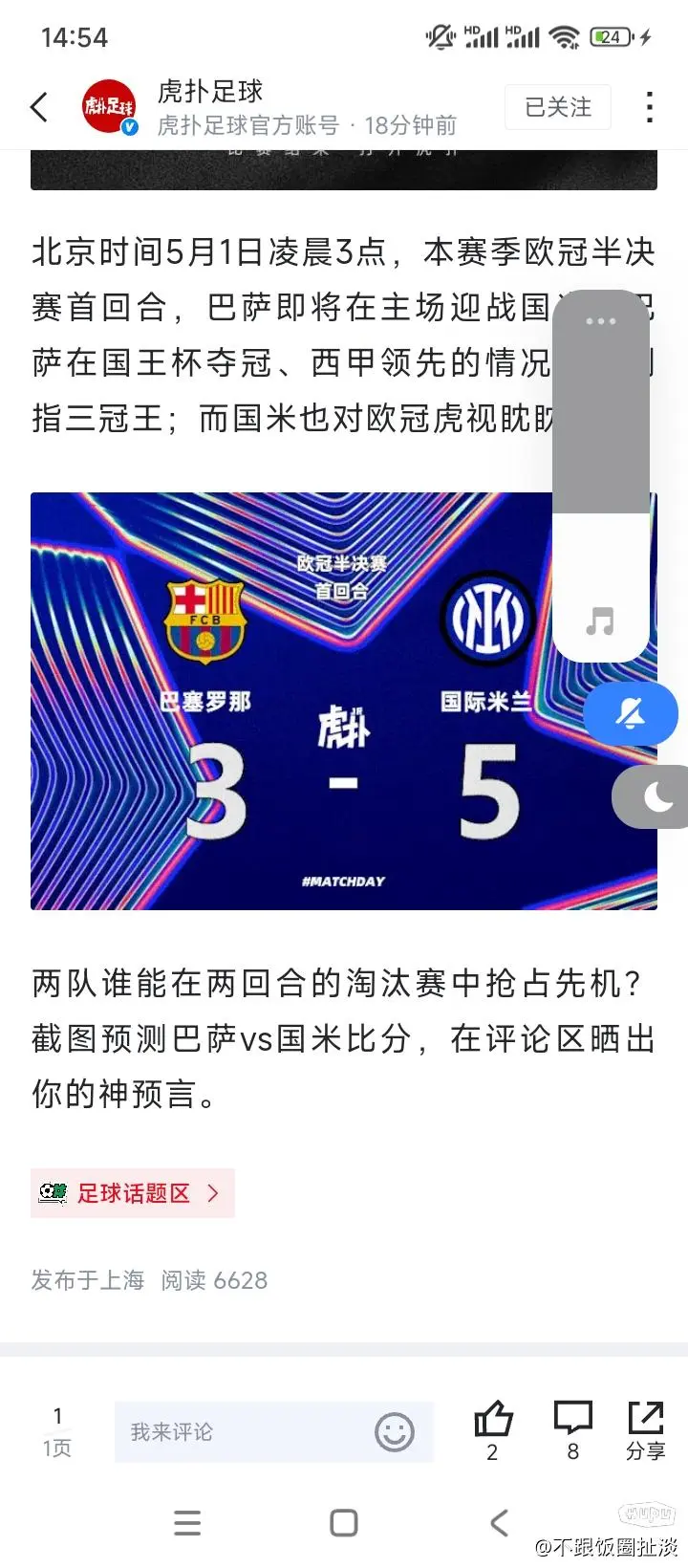Open the 足球话题区 topic link

tap(133, 1193)
